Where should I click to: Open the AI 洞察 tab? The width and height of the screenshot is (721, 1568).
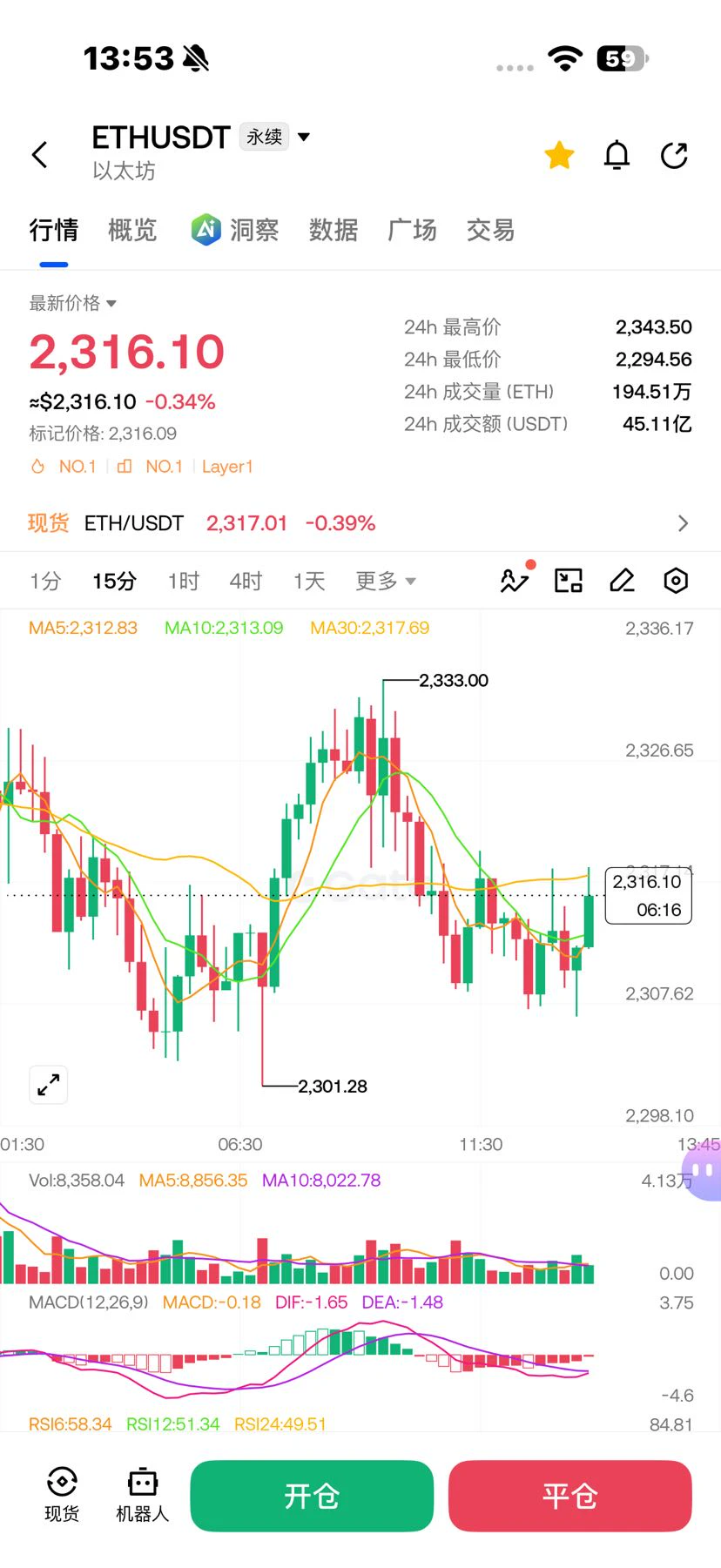235,230
